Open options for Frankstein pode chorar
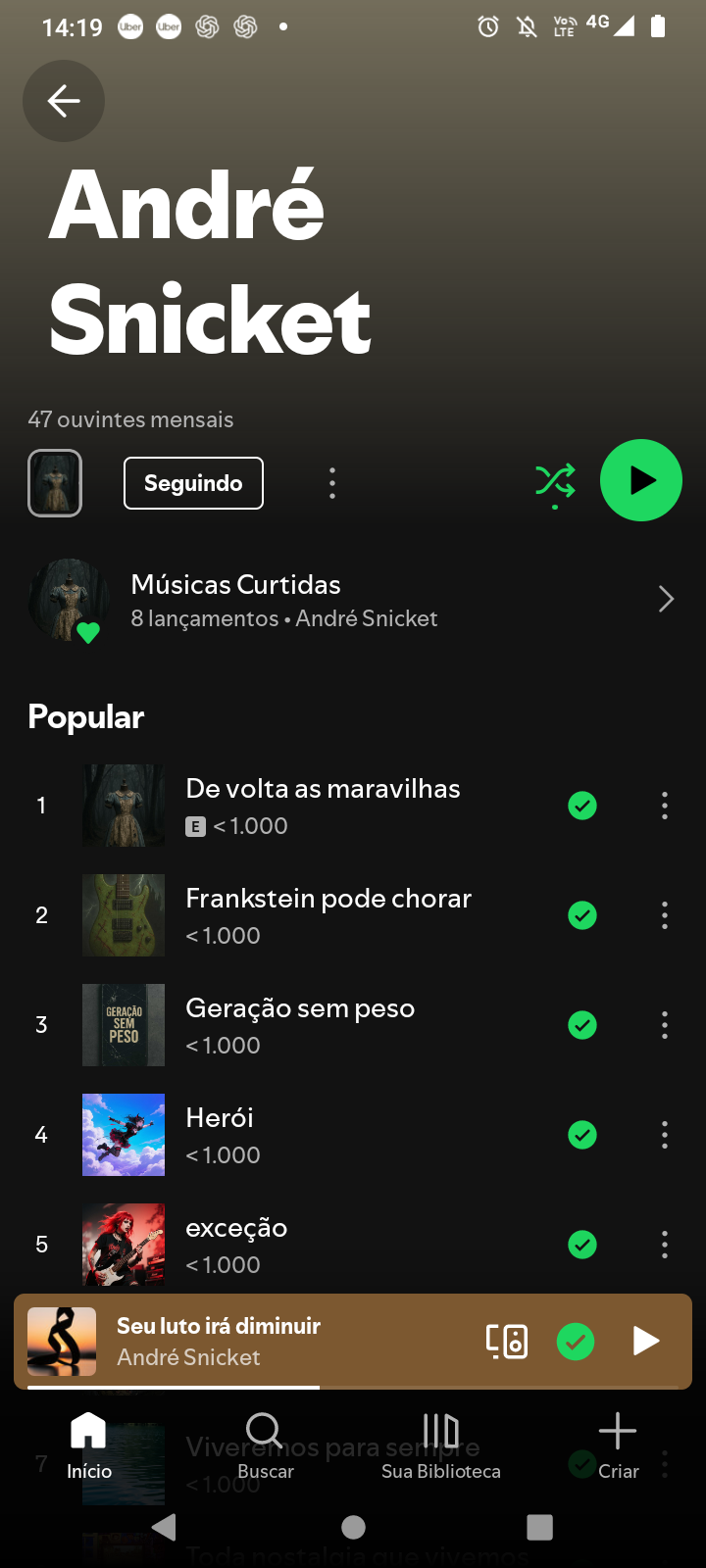706x1568 pixels. pos(665,915)
